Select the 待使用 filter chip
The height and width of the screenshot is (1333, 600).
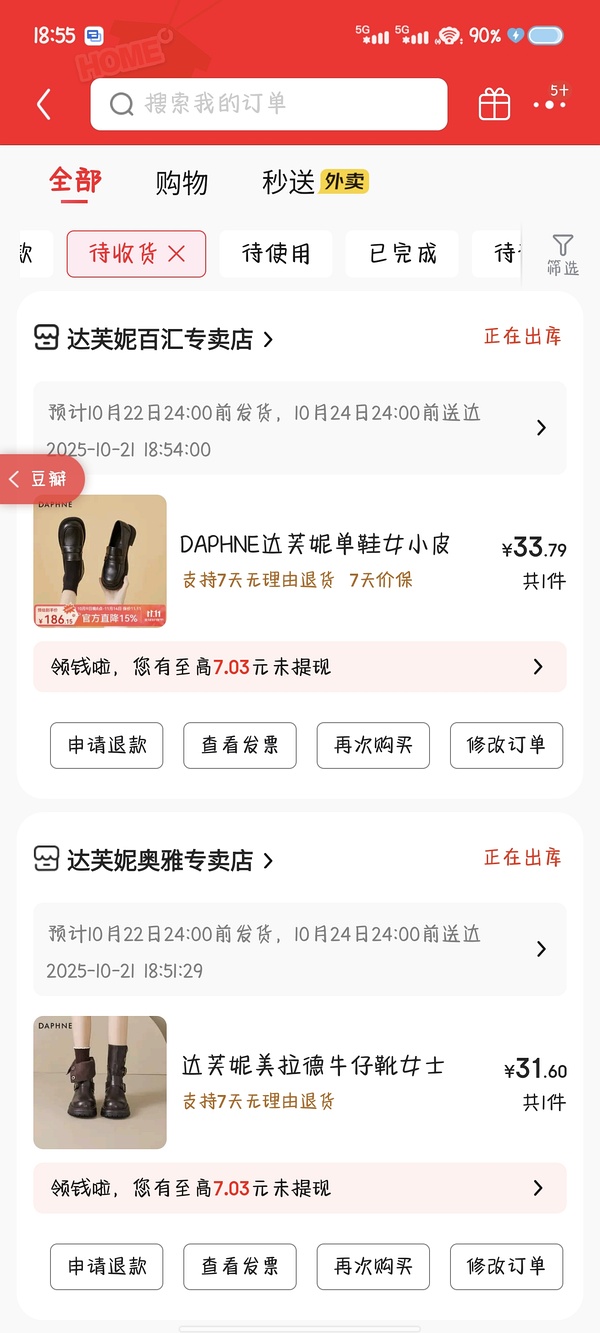276,254
